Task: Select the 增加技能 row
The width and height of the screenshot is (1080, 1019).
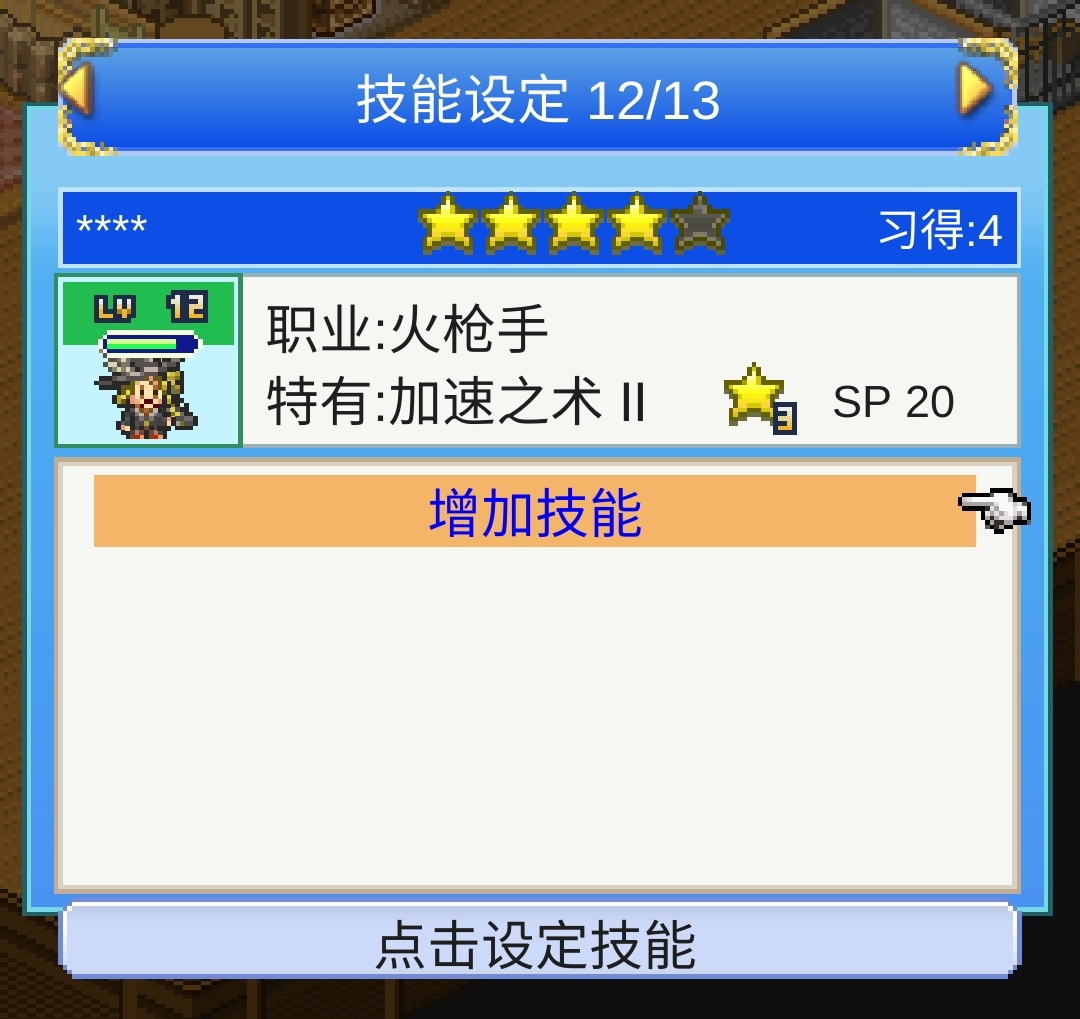Action: 534,512
